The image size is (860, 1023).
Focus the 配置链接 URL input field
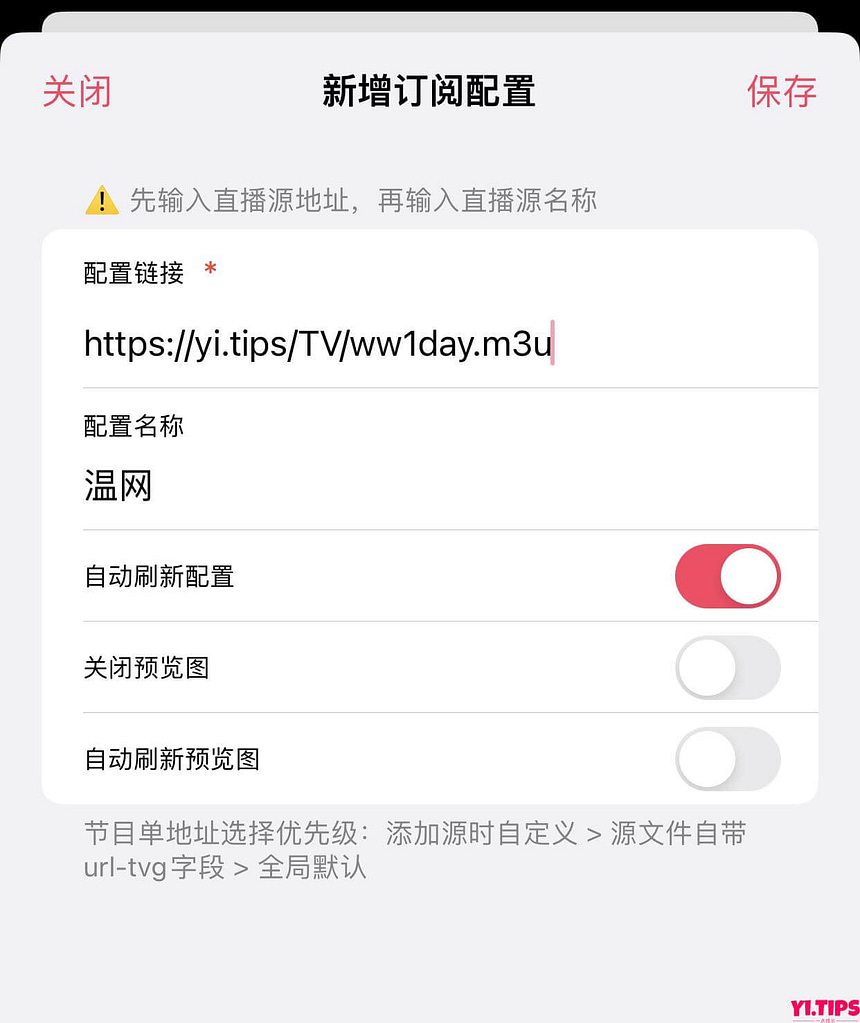pyautogui.click(x=400, y=344)
